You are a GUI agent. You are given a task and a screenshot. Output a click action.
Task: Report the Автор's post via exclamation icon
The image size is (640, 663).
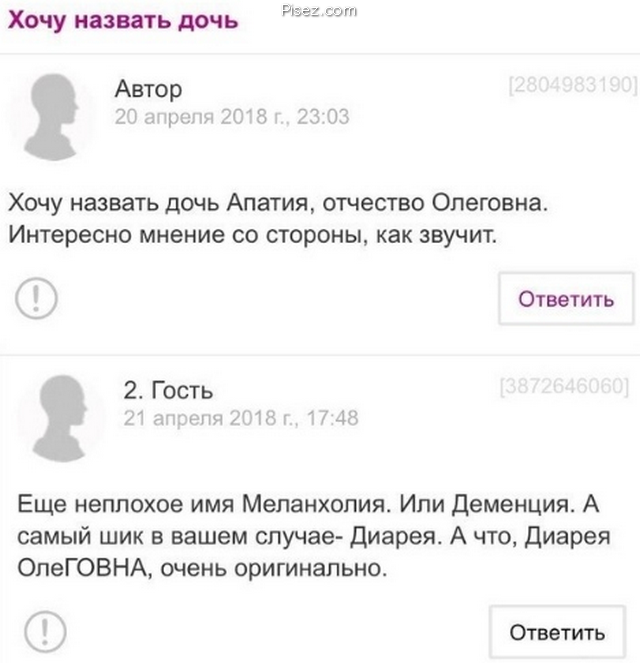(x=37, y=296)
